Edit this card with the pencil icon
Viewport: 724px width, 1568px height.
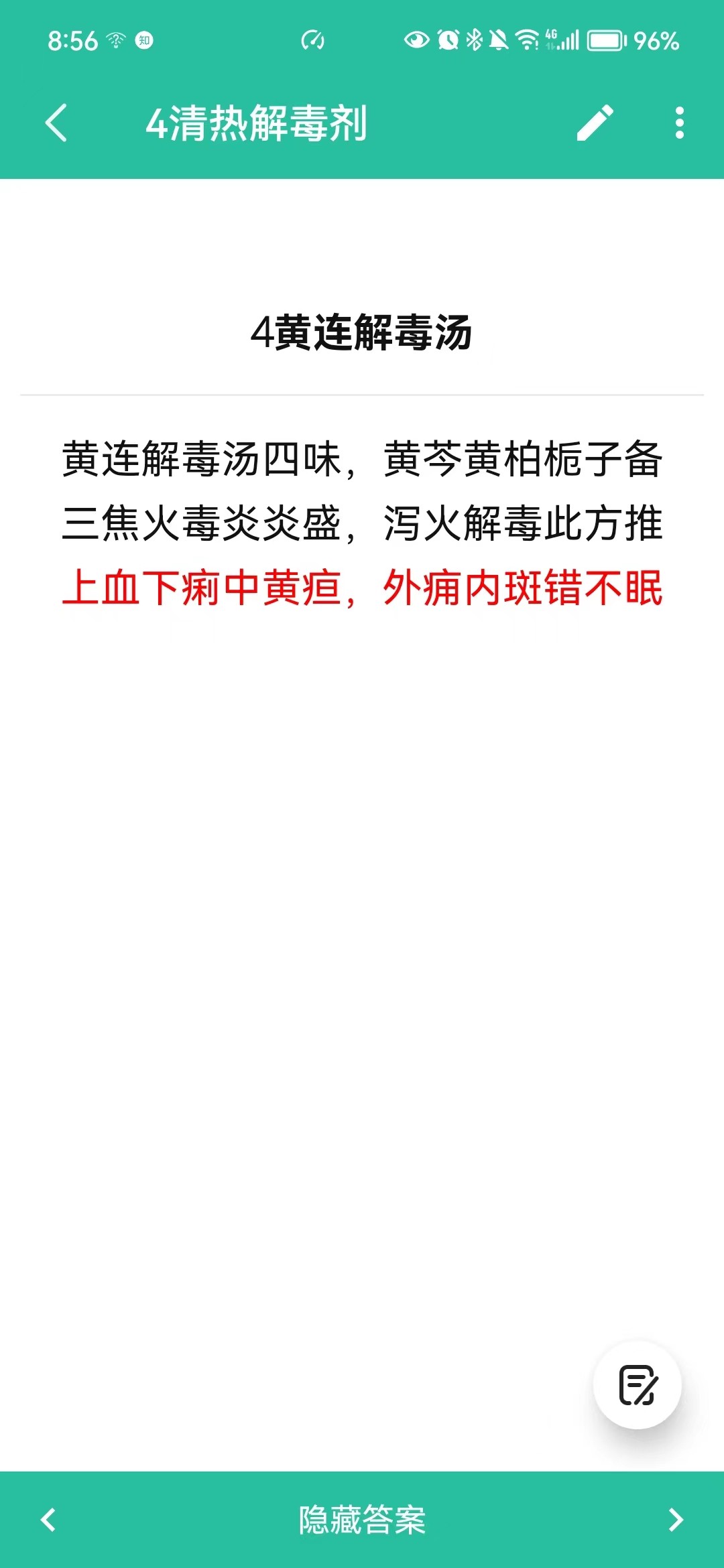coord(595,123)
